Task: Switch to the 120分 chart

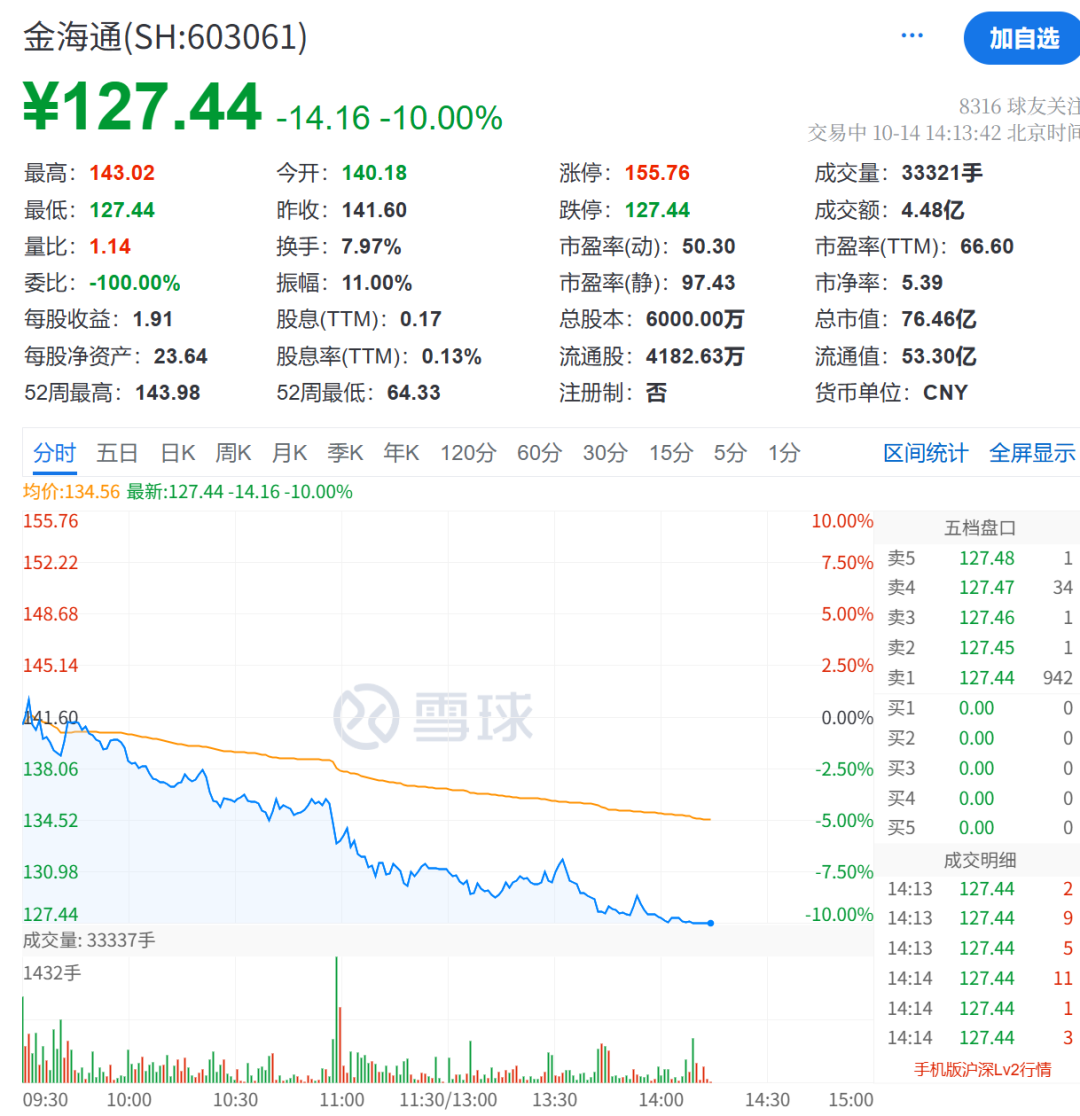Action: [468, 453]
